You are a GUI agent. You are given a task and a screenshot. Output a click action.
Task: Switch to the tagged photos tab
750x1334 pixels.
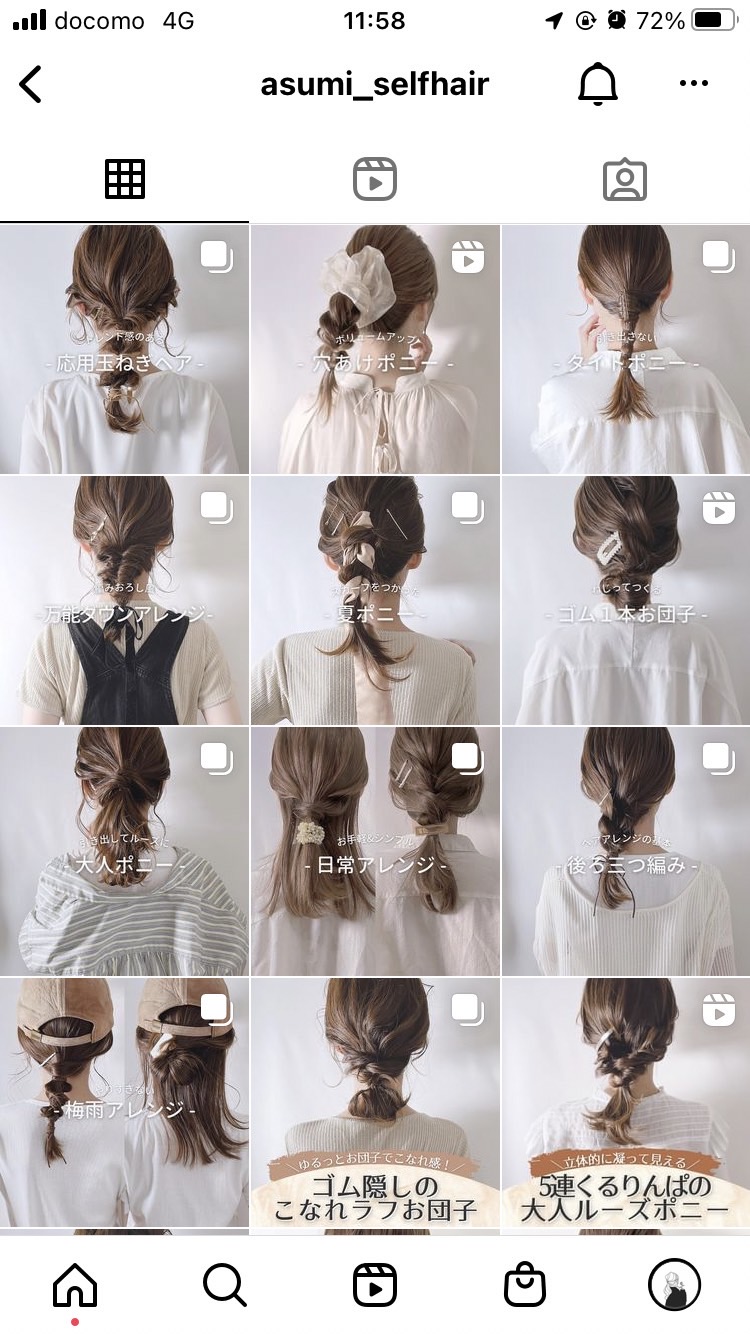625,180
